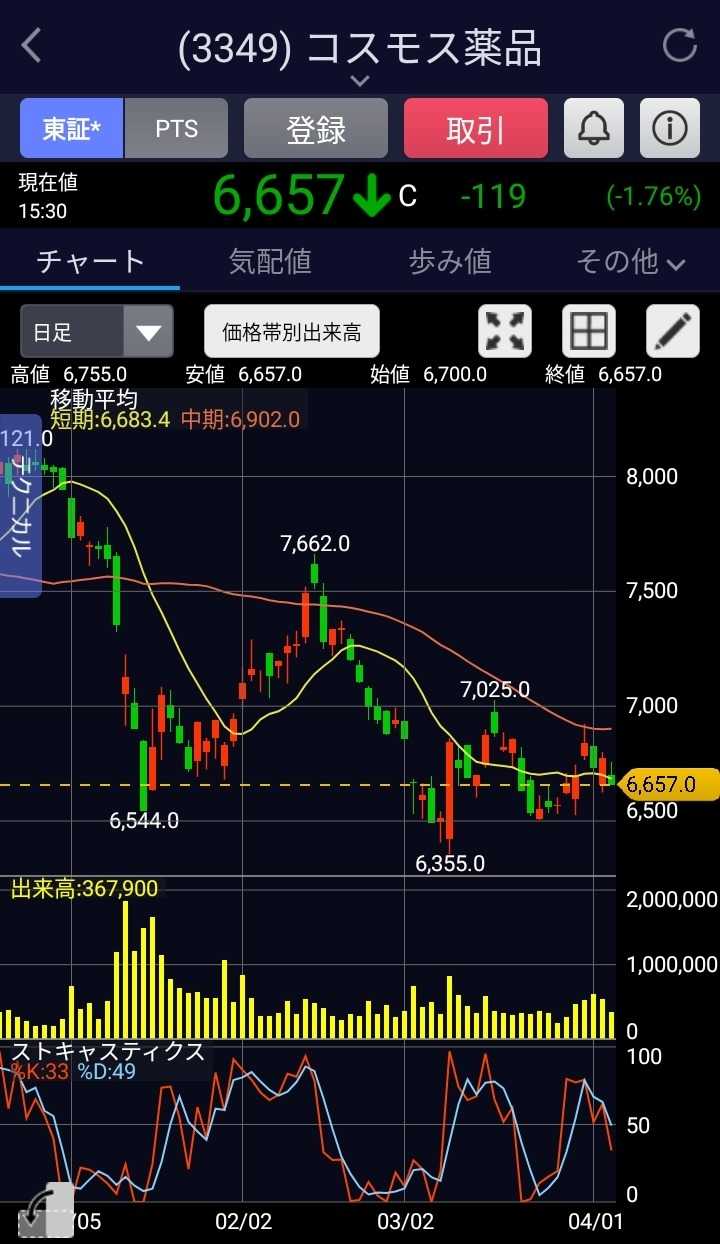Expand the chart to full screen

[x=506, y=332]
